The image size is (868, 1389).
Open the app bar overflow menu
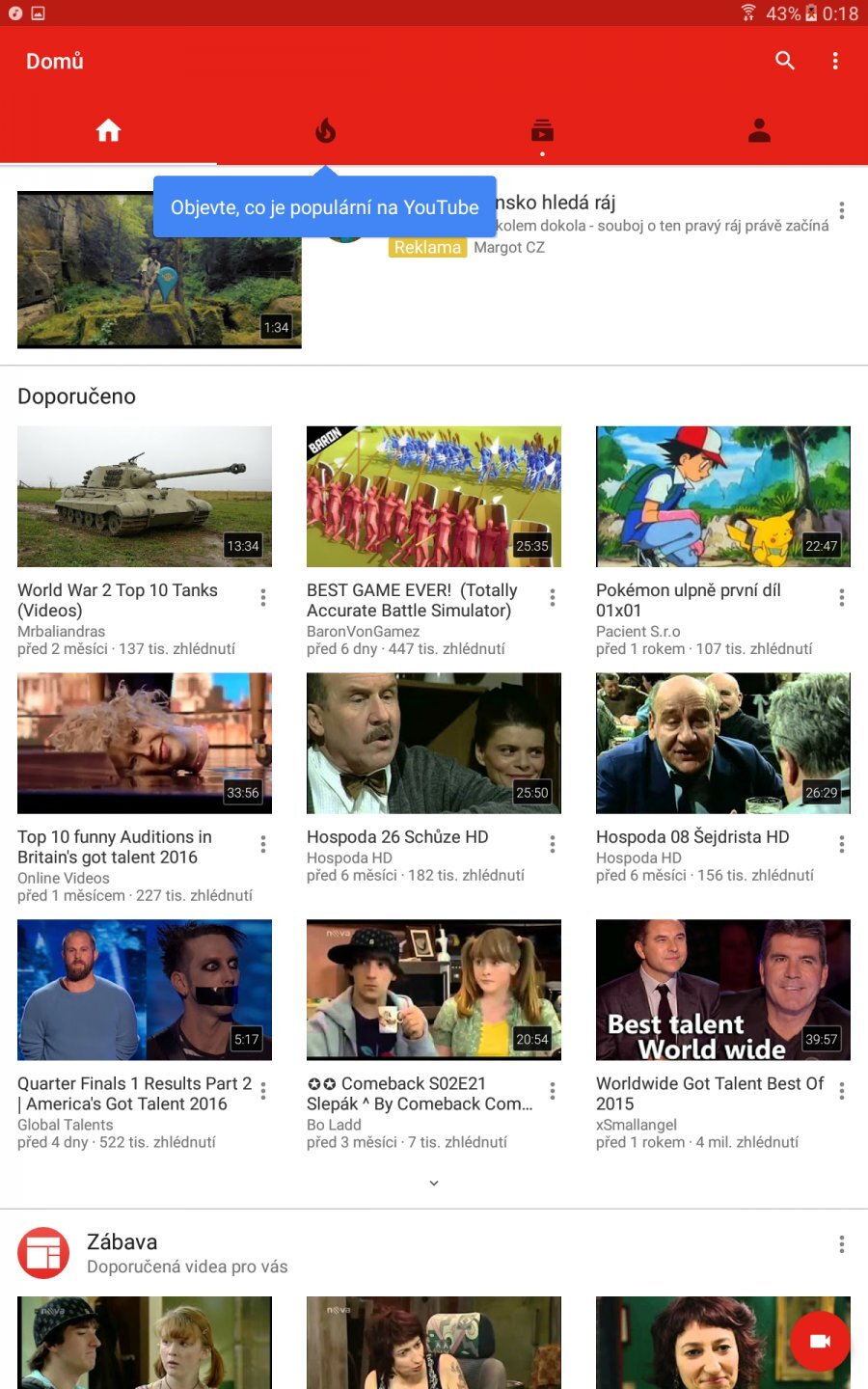[x=835, y=61]
